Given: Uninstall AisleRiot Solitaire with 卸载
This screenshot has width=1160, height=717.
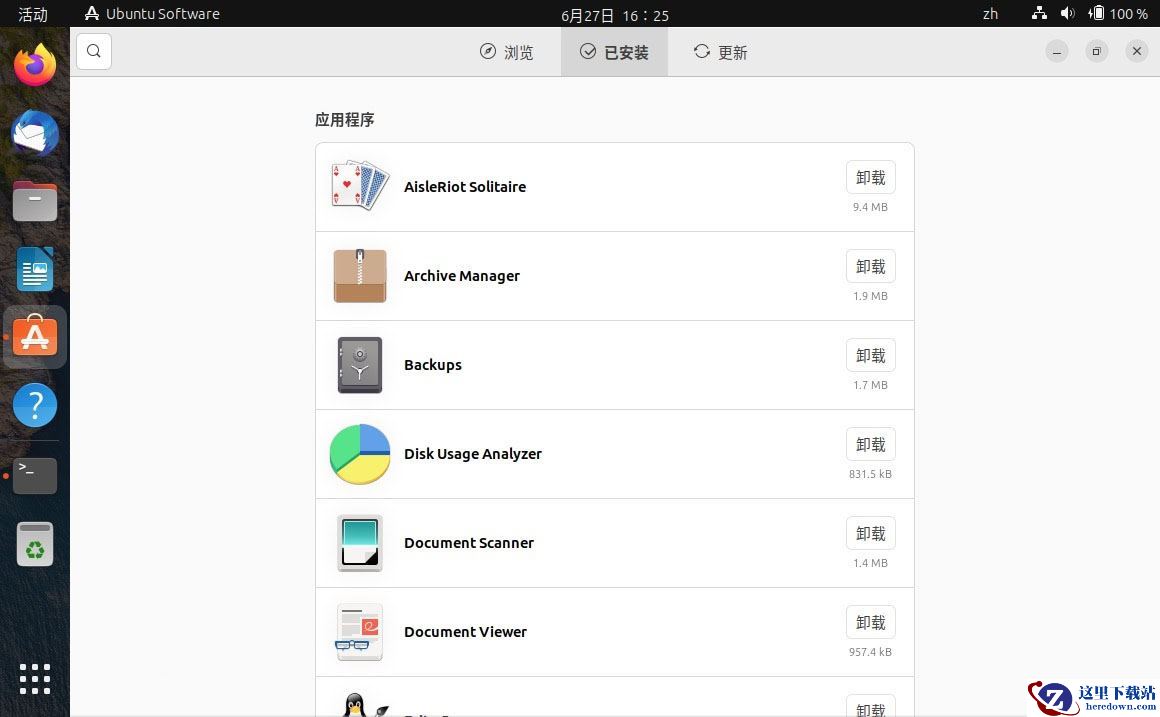Looking at the screenshot, I should click(x=871, y=178).
